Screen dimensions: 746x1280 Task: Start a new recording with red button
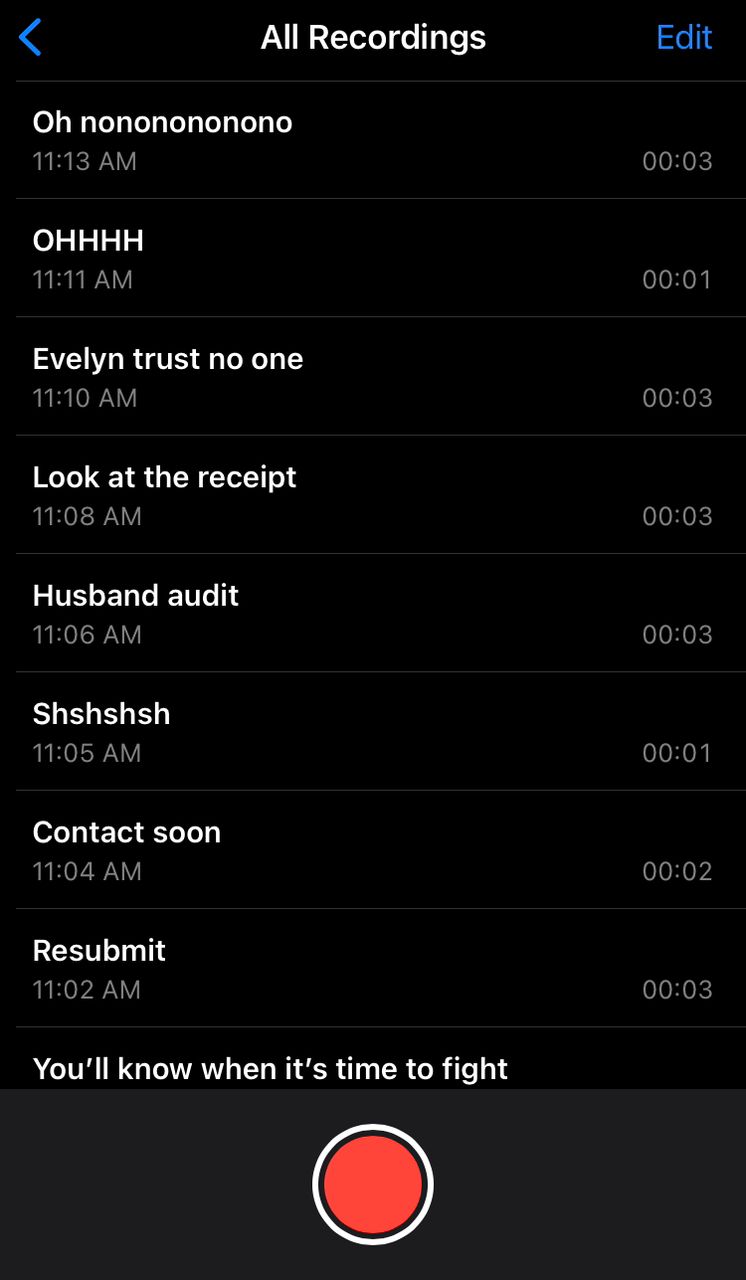pyautogui.click(x=373, y=1184)
